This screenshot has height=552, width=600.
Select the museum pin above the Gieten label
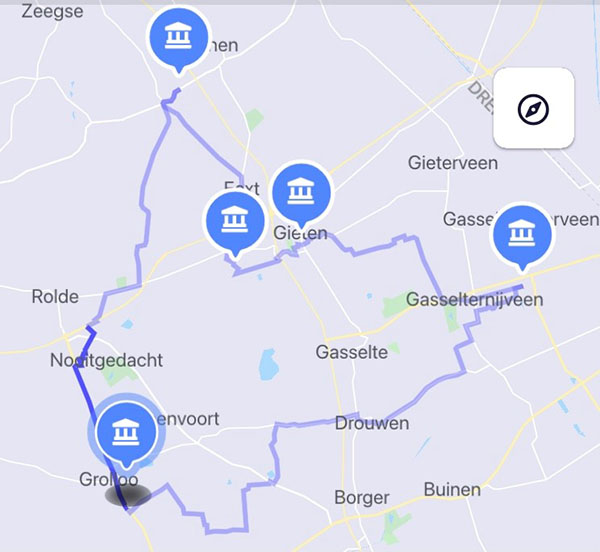pyautogui.click(x=301, y=190)
